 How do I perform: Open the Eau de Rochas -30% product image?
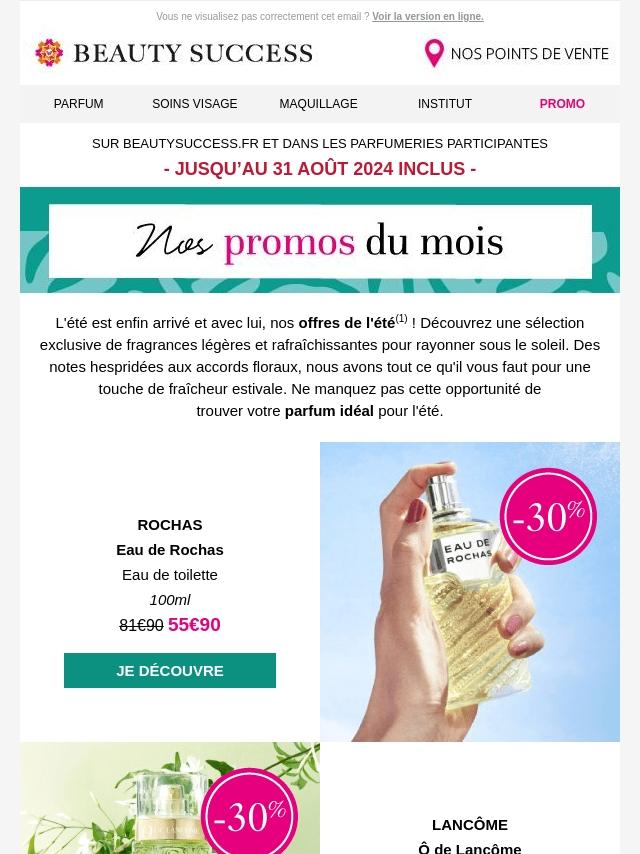coord(470,591)
